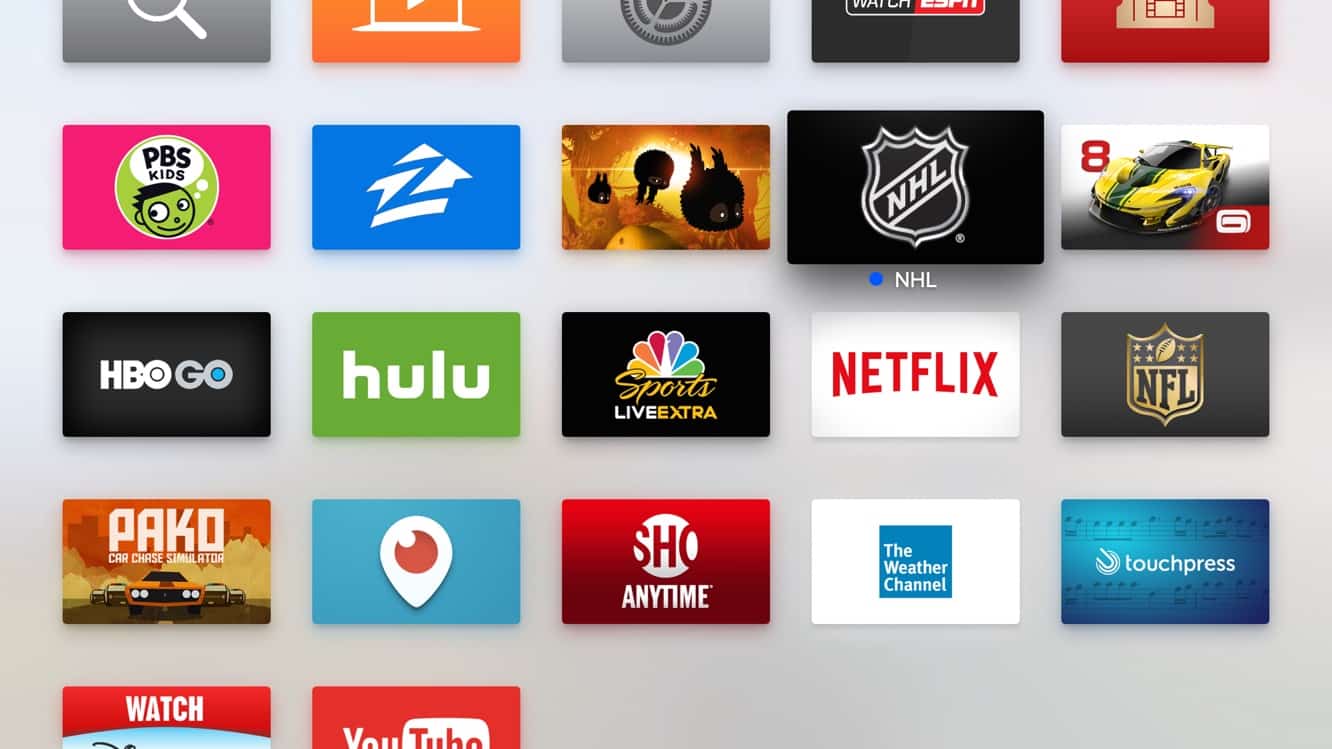Launch the NFL app
1332x749 pixels.
pos(1165,374)
